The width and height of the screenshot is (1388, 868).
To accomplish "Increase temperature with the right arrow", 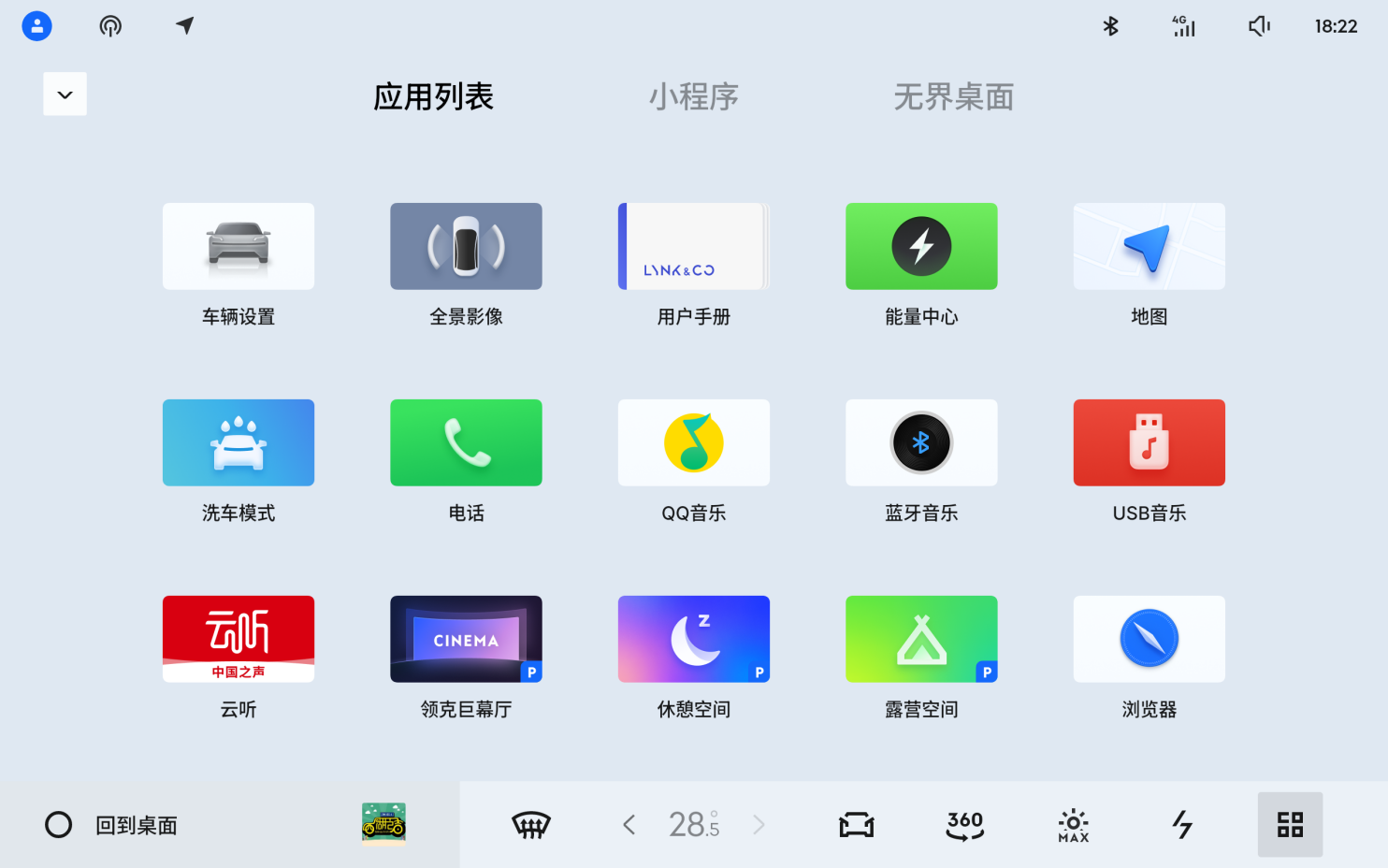I will tap(759, 825).
